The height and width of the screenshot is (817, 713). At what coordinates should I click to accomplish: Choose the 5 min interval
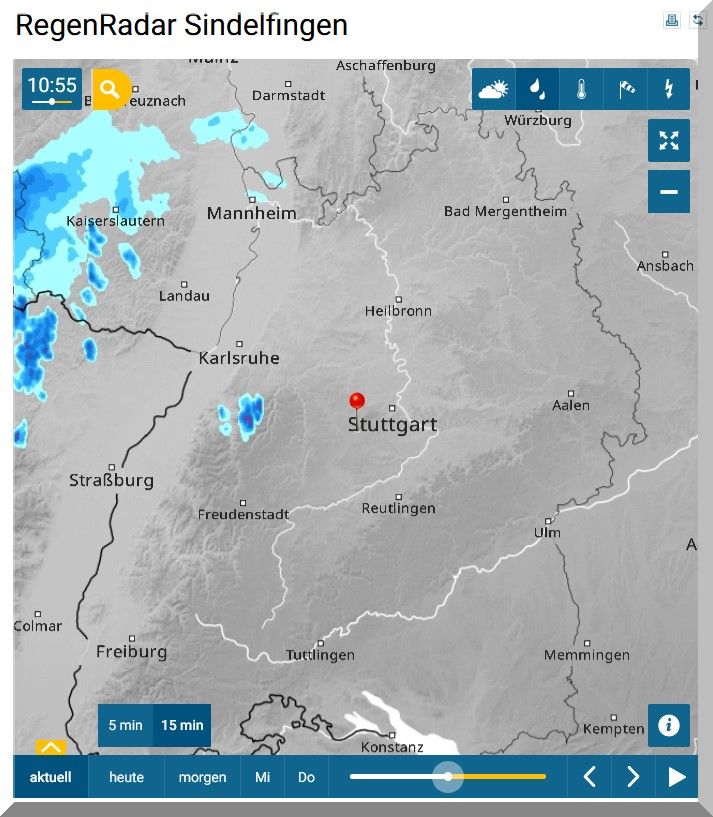pos(125,725)
